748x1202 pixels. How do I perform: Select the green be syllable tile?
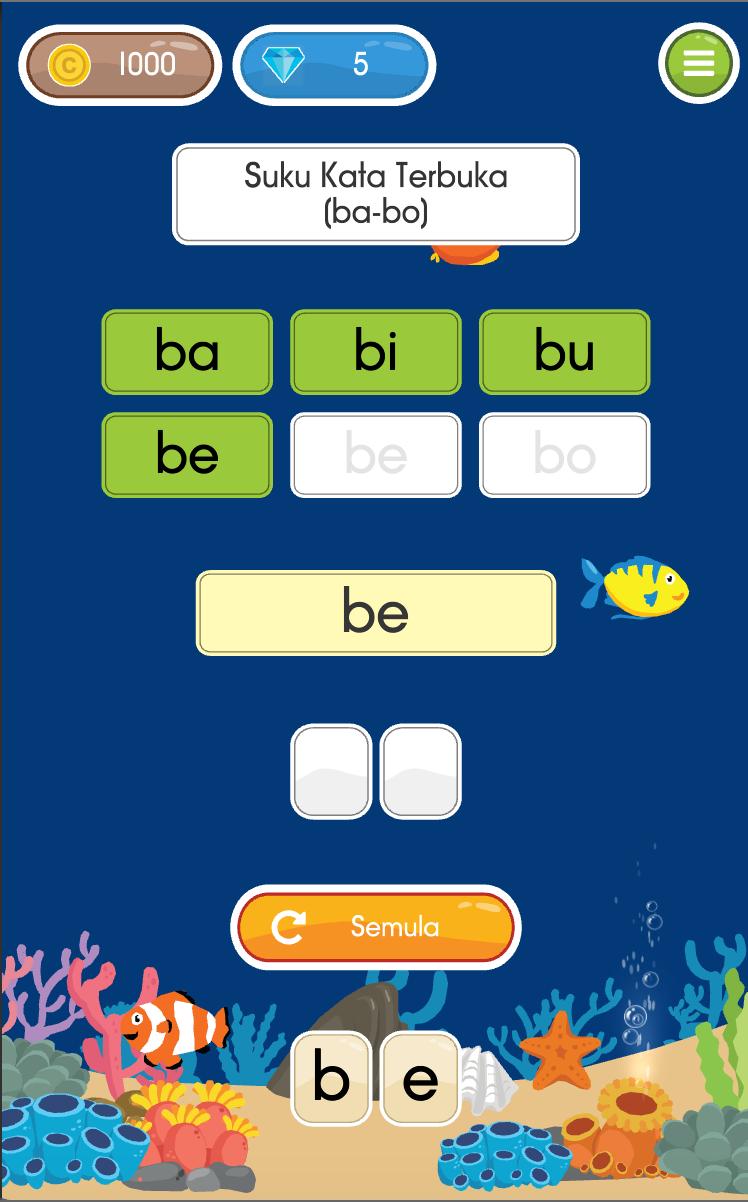(187, 455)
